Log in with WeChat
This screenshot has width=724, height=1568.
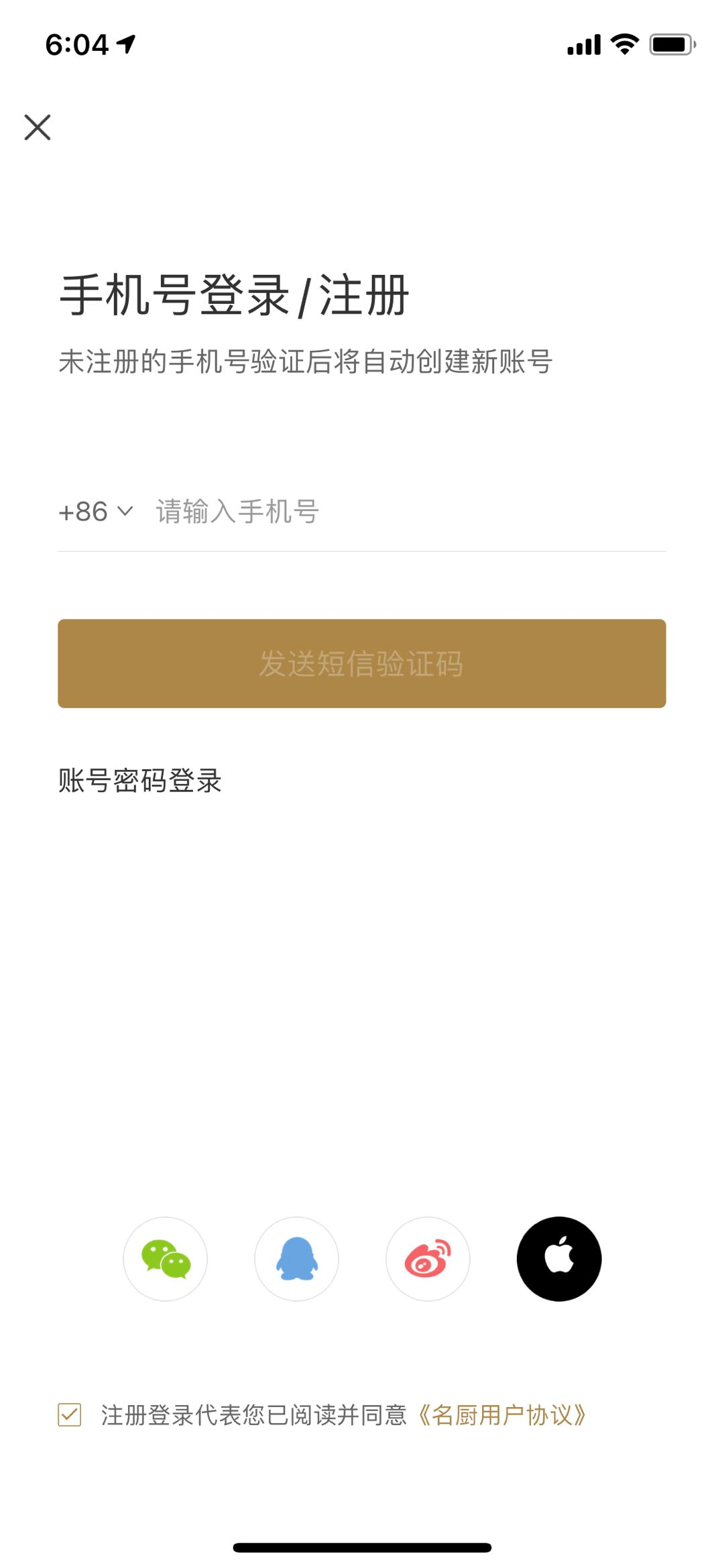(166, 1259)
